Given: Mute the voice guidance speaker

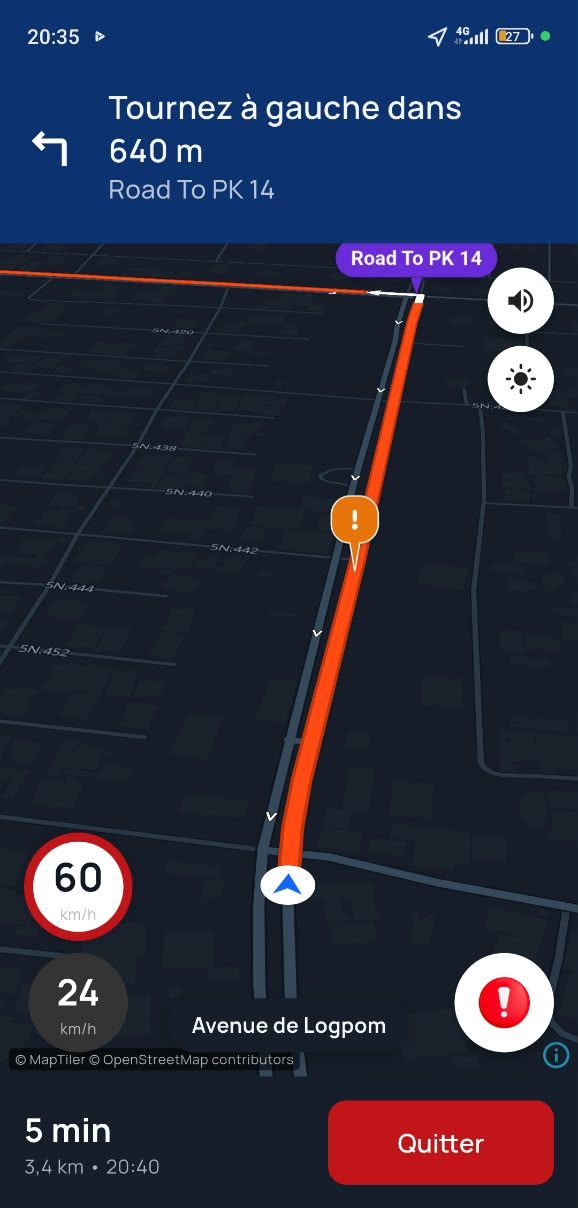Looking at the screenshot, I should 520,300.
